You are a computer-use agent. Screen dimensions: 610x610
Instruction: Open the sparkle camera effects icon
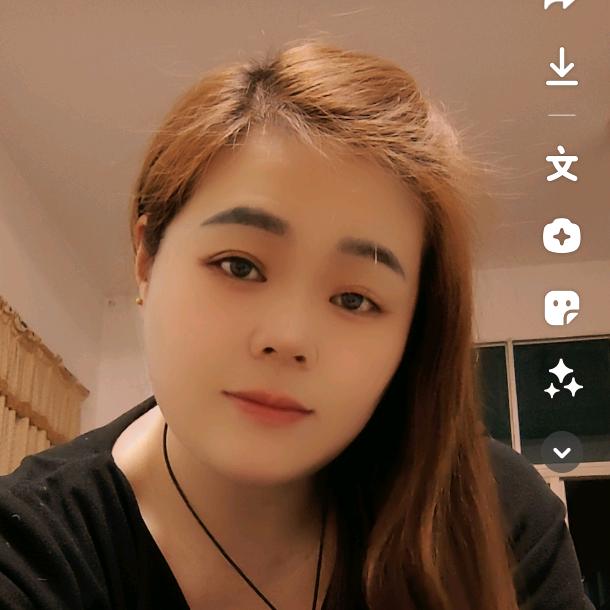(x=562, y=236)
